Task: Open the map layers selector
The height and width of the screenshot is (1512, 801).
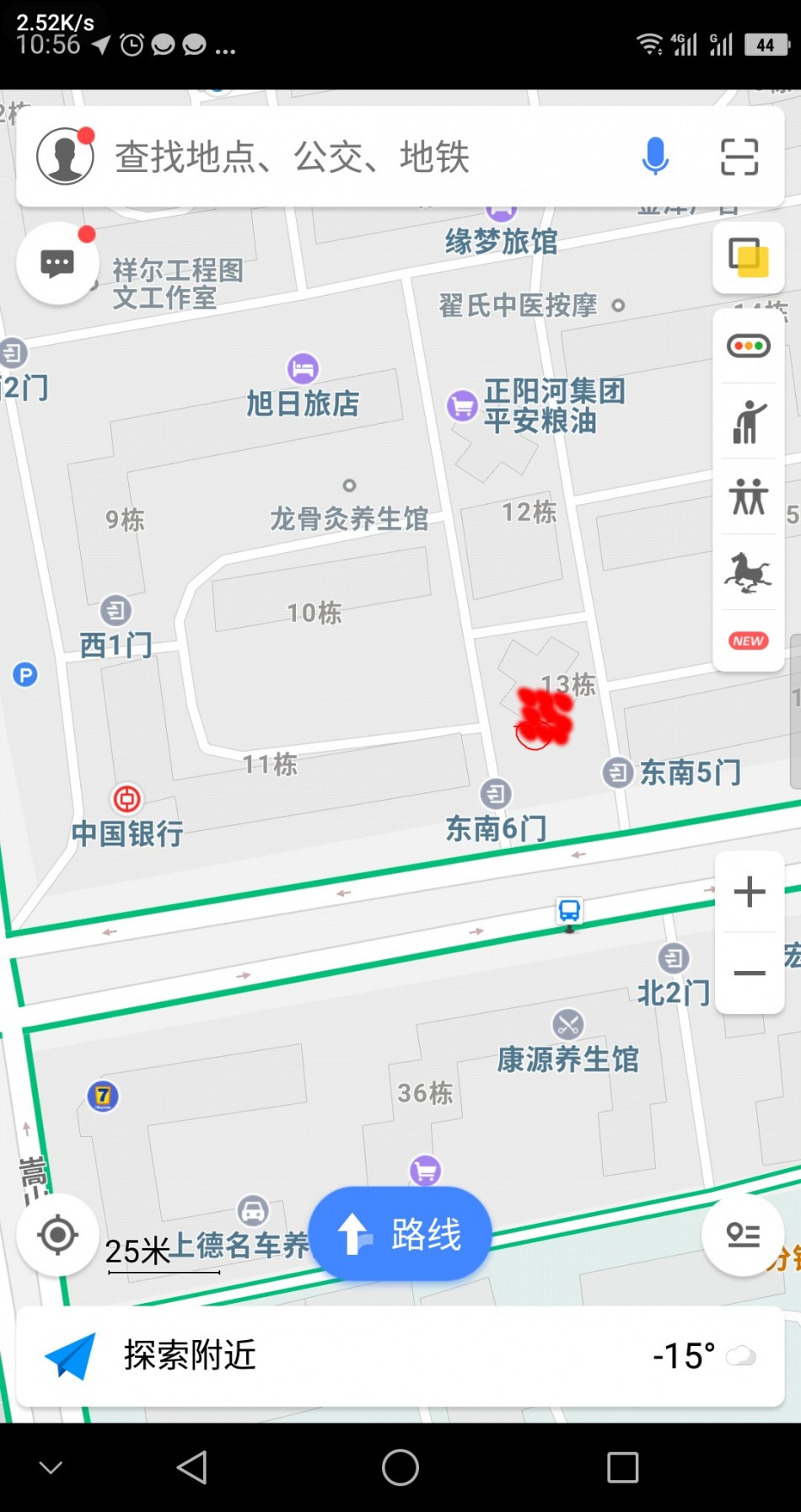Action: (x=748, y=258)
